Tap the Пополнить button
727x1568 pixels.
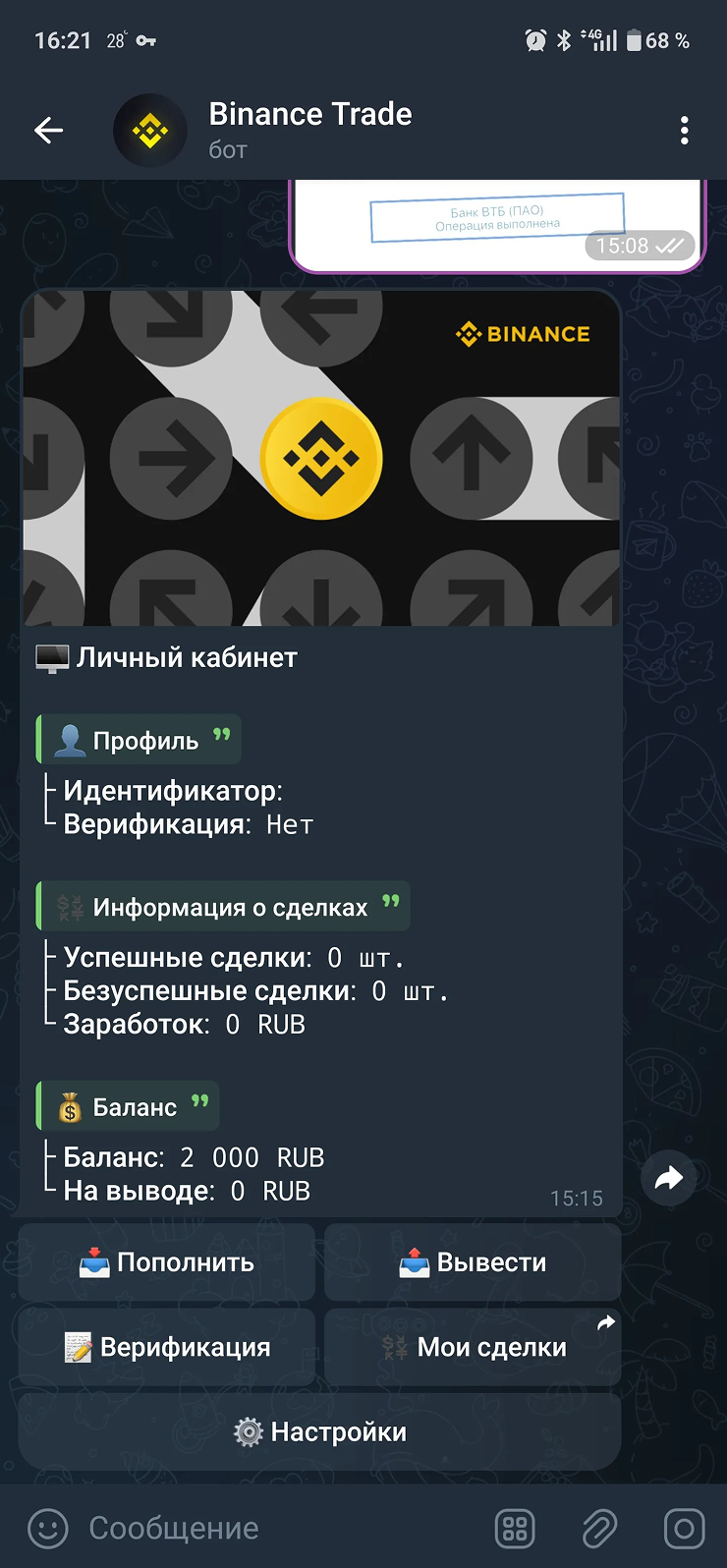(x=167, y=1262)
